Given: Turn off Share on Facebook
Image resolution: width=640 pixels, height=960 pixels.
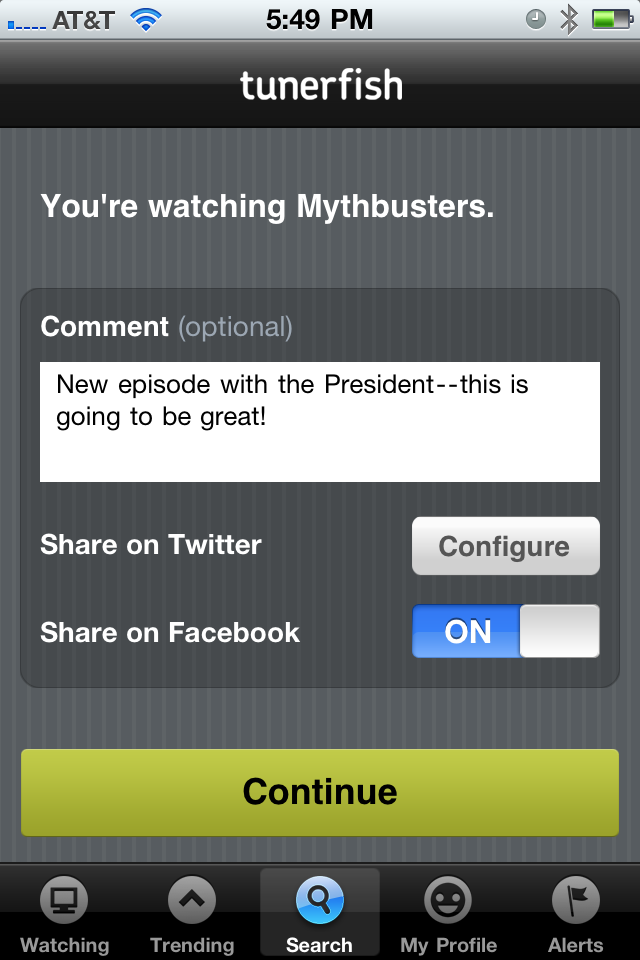Looking at the screenshot, I should 505,631.
